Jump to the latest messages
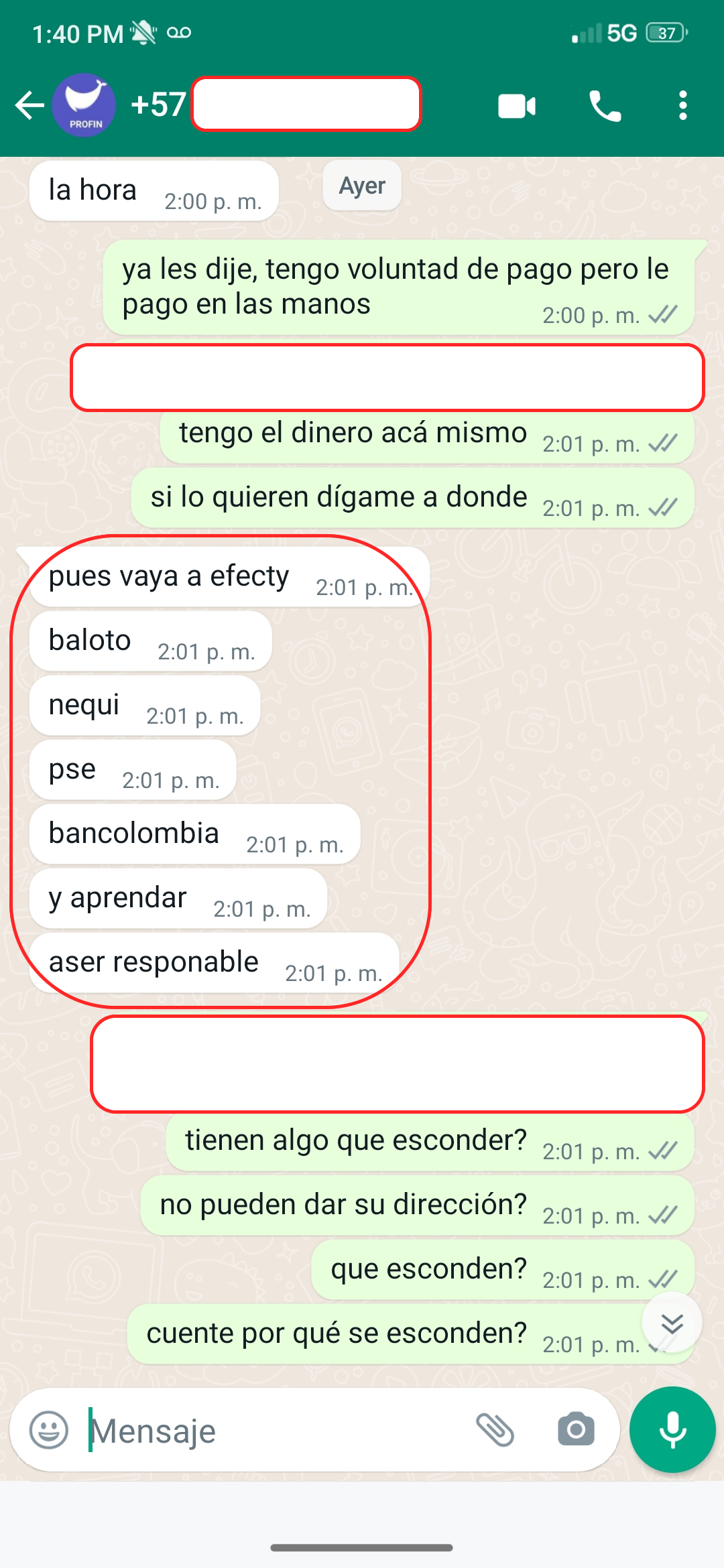 [672, 1323]
